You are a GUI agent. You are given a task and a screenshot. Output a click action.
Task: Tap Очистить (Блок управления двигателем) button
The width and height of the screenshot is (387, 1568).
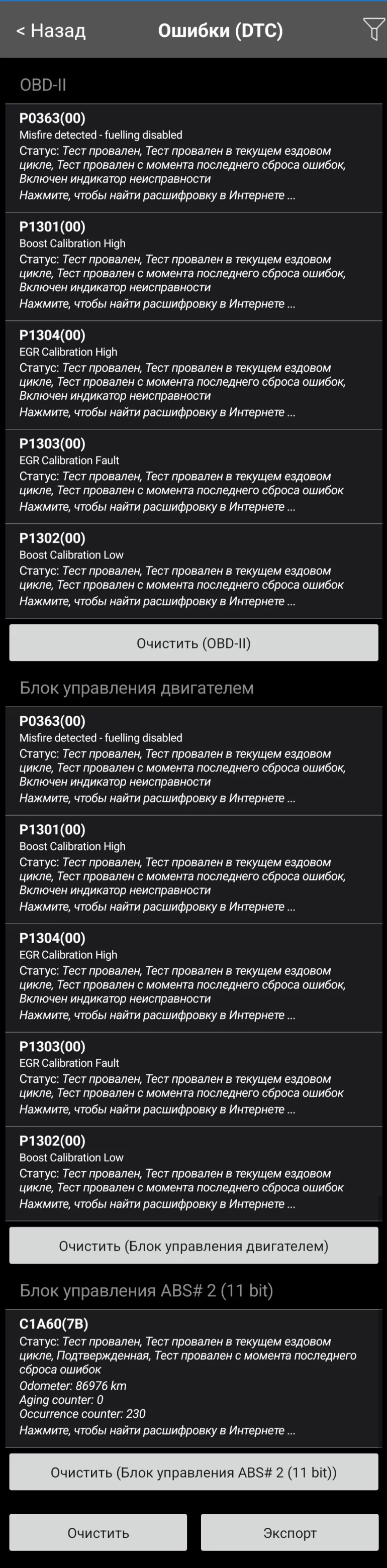[193, 1246]
